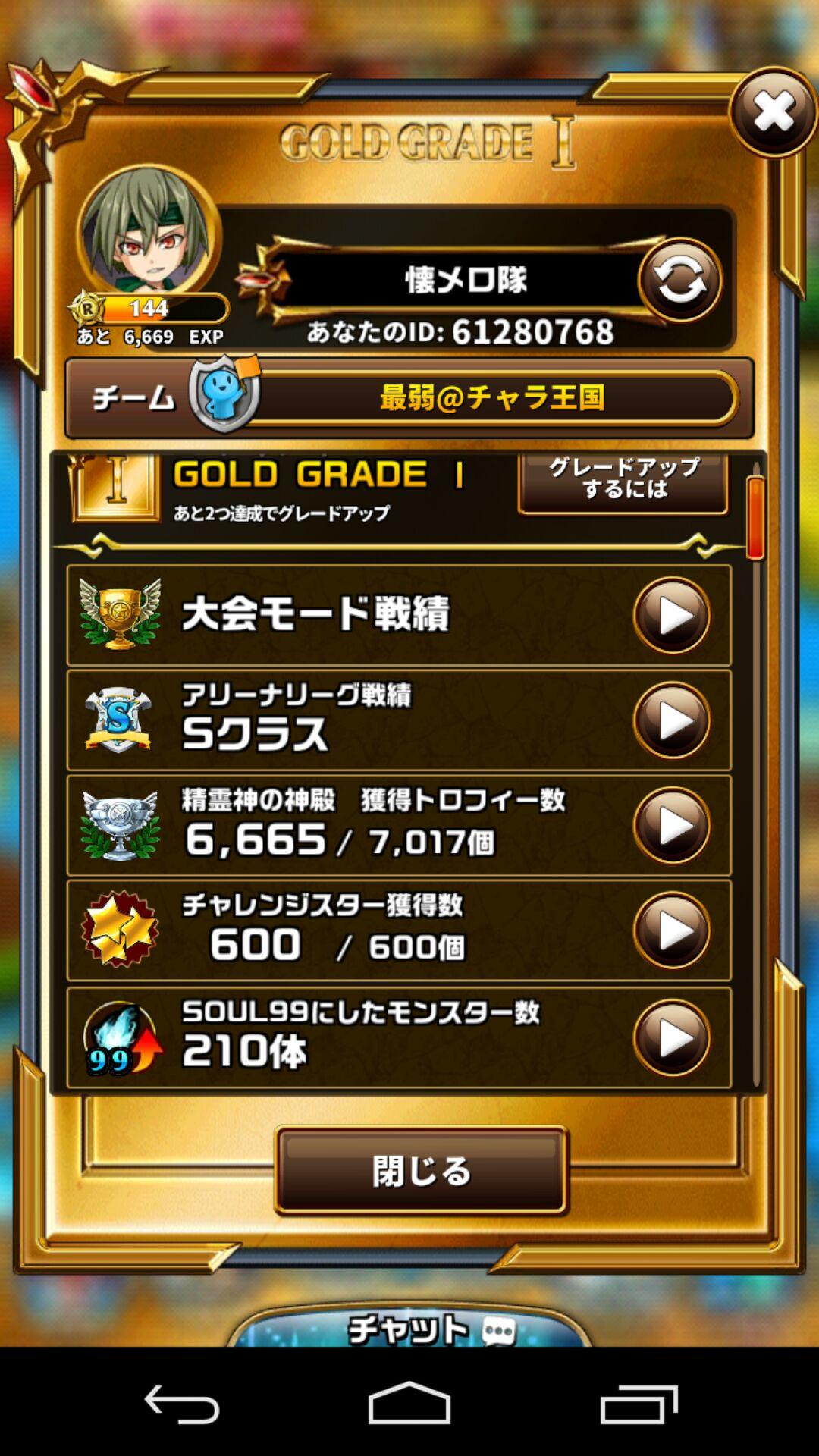Tap the 閉じる button

pos(421,1171)
